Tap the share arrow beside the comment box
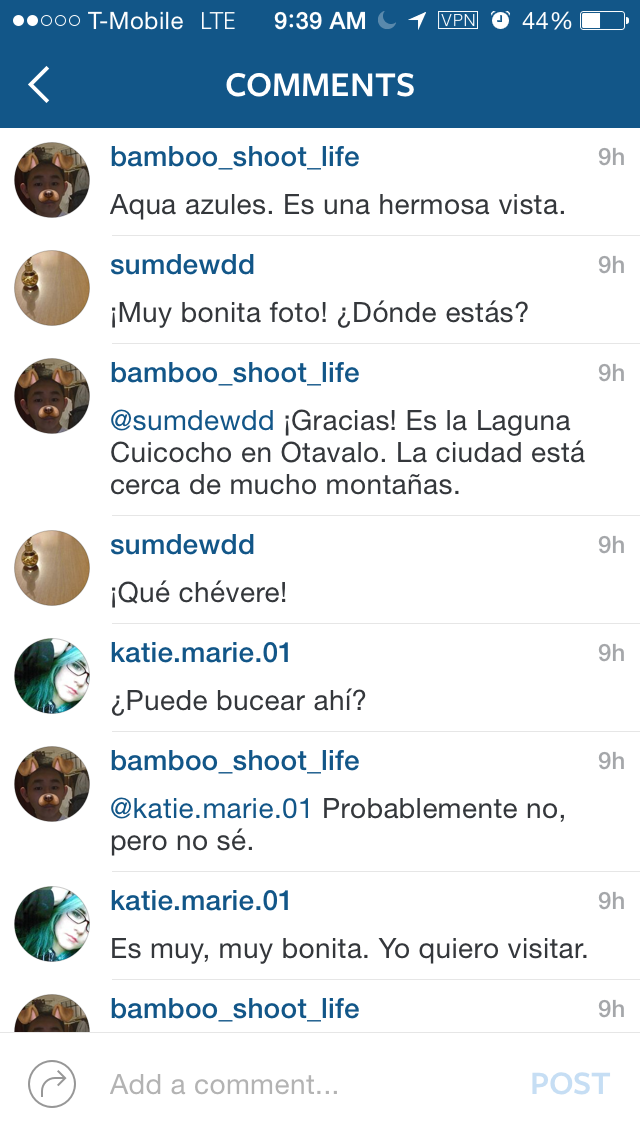 (52, 1084)
